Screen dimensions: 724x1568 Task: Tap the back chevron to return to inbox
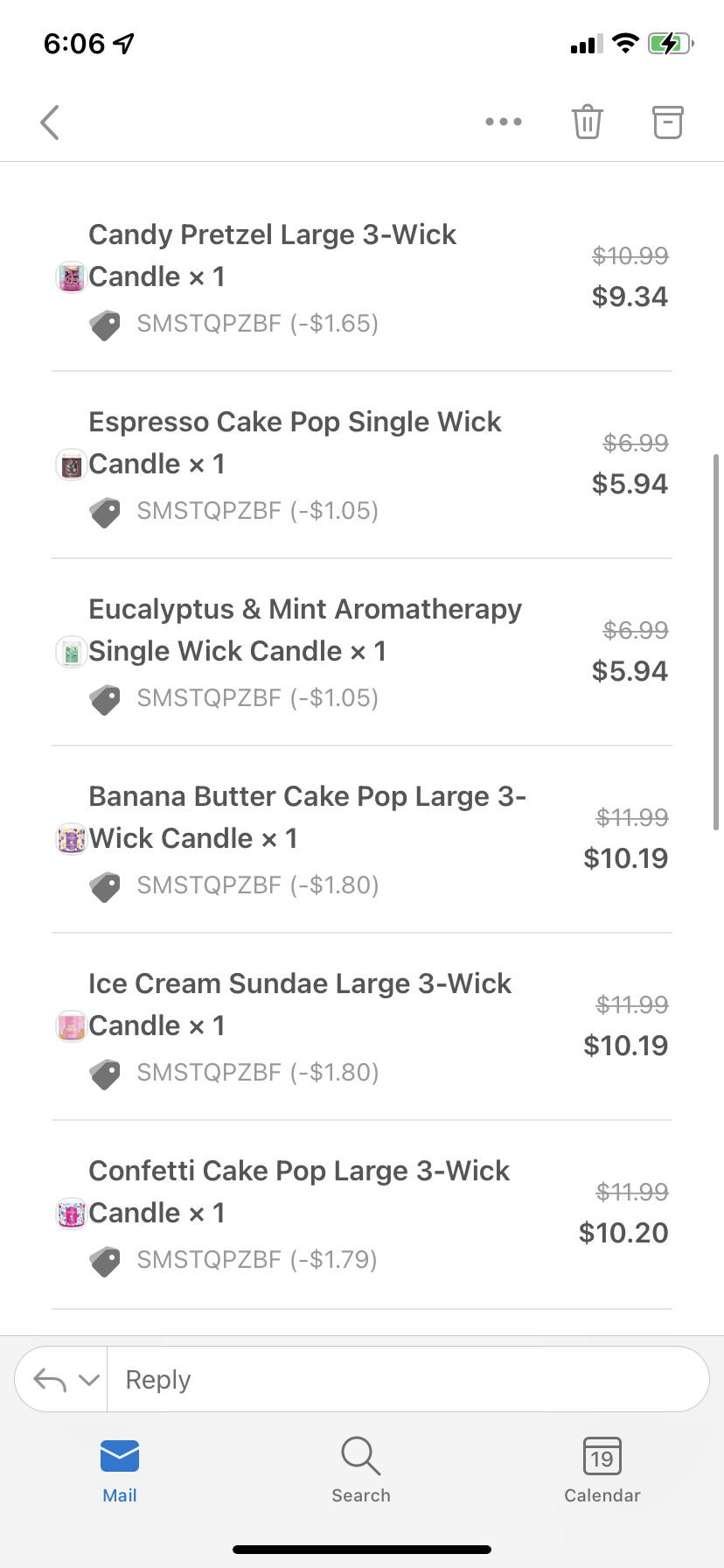[49, 122]
